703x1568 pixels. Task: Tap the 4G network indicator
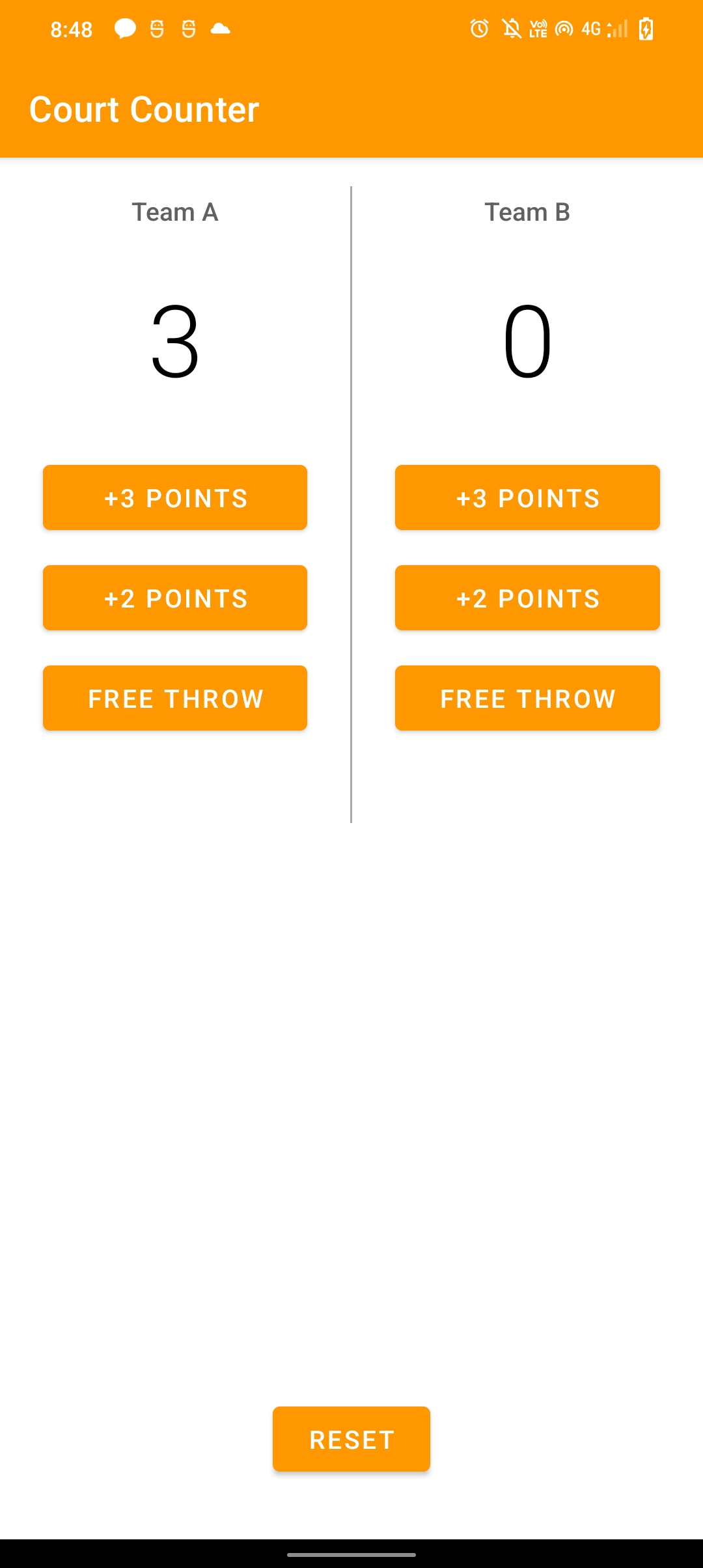coord(591,28)
